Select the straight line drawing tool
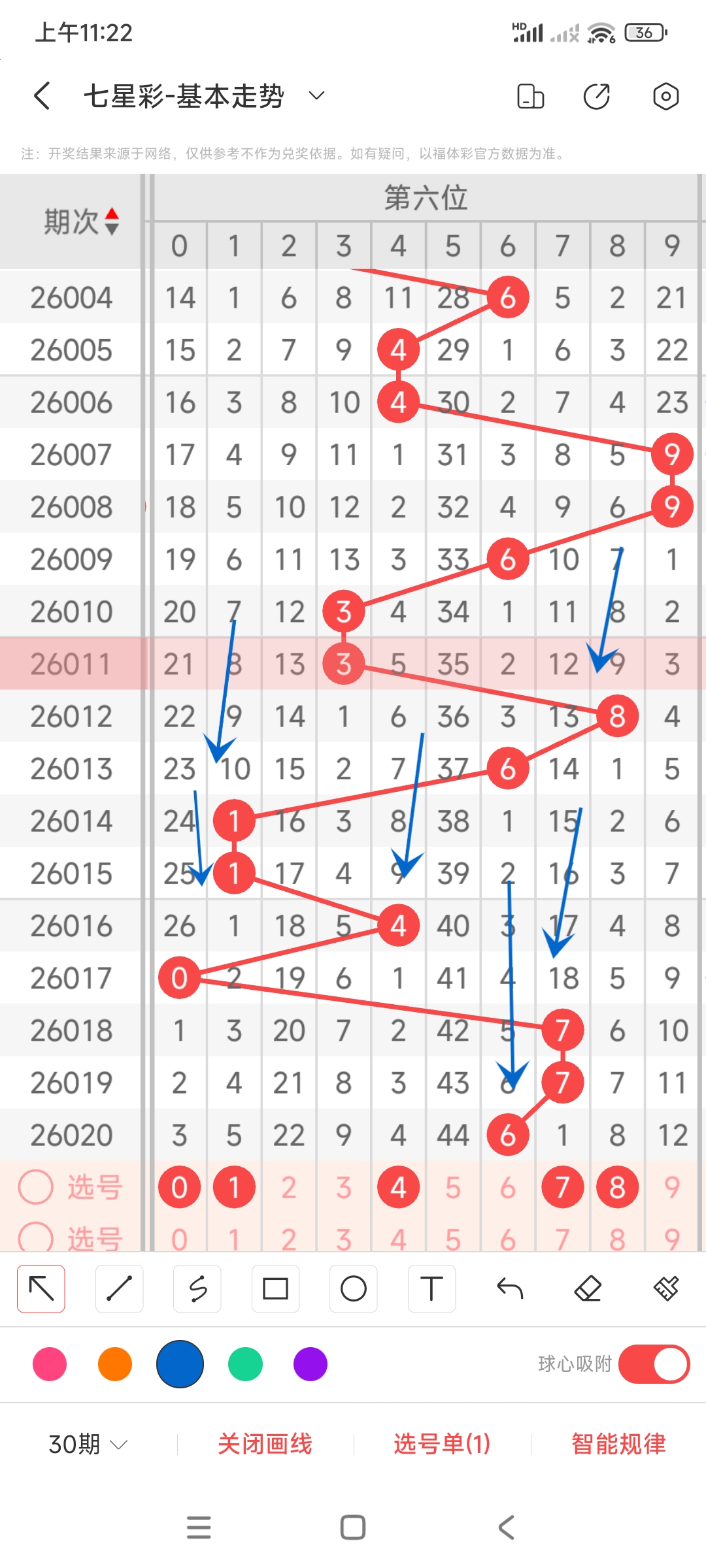The image size is (706, 1568). click(119, 1288)
